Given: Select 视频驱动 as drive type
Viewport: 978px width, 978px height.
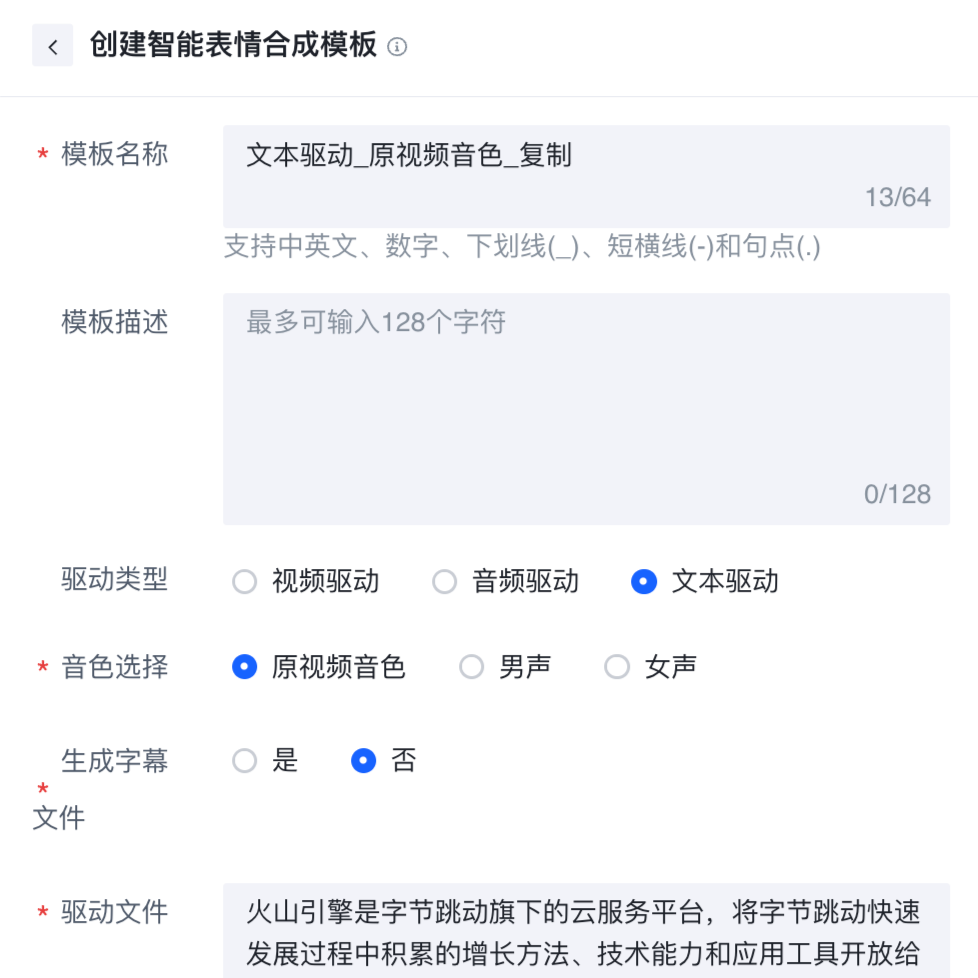Looking at the screenshot, I should coord(245,582).
